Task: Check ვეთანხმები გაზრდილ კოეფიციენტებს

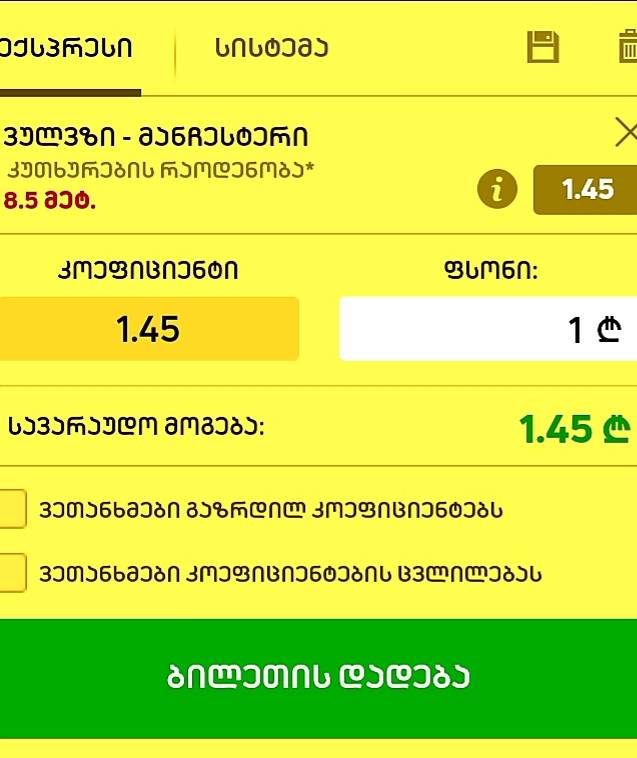Action: [x=12, y=509]
